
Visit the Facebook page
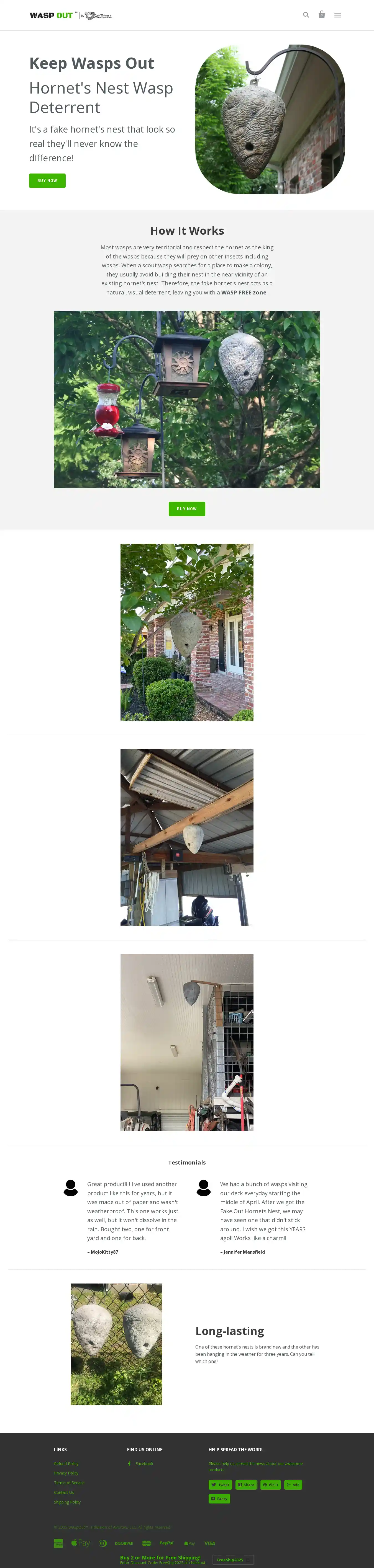point(144,1463)
